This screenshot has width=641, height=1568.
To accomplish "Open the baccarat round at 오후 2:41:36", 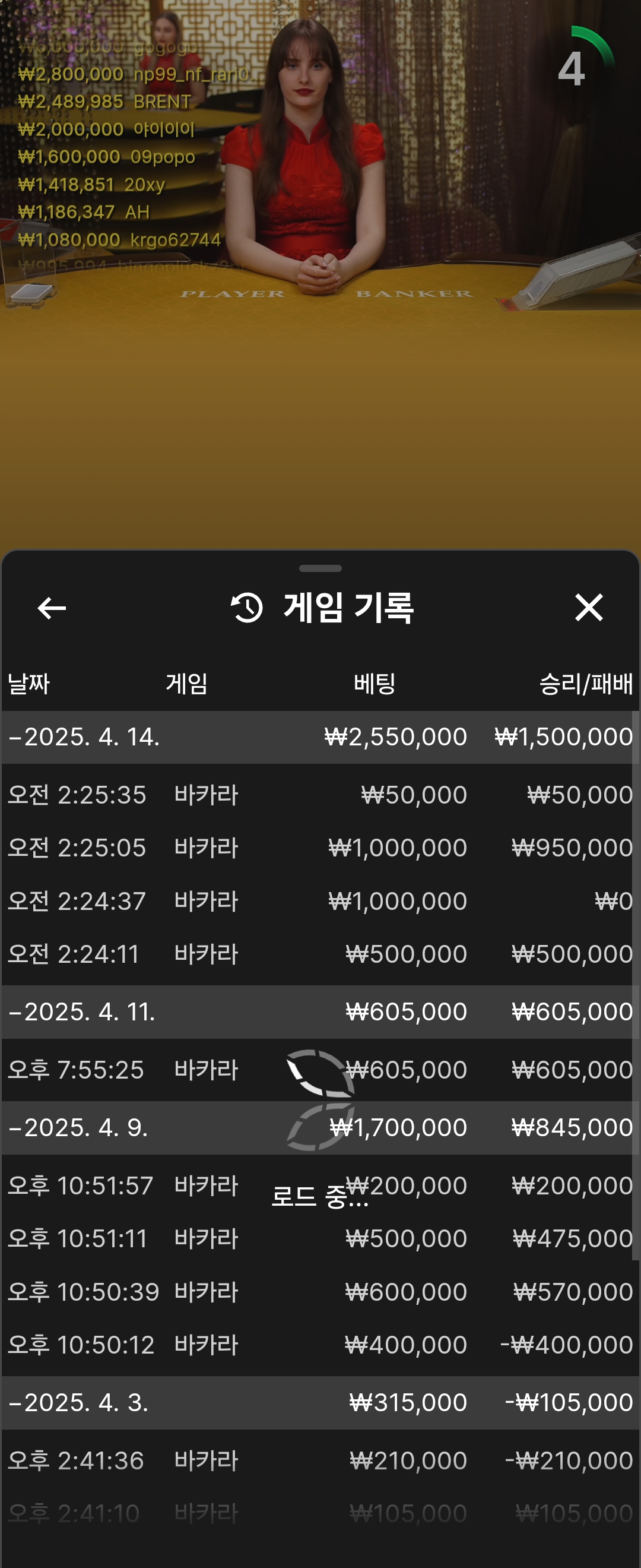I will tap(319, 1460).
